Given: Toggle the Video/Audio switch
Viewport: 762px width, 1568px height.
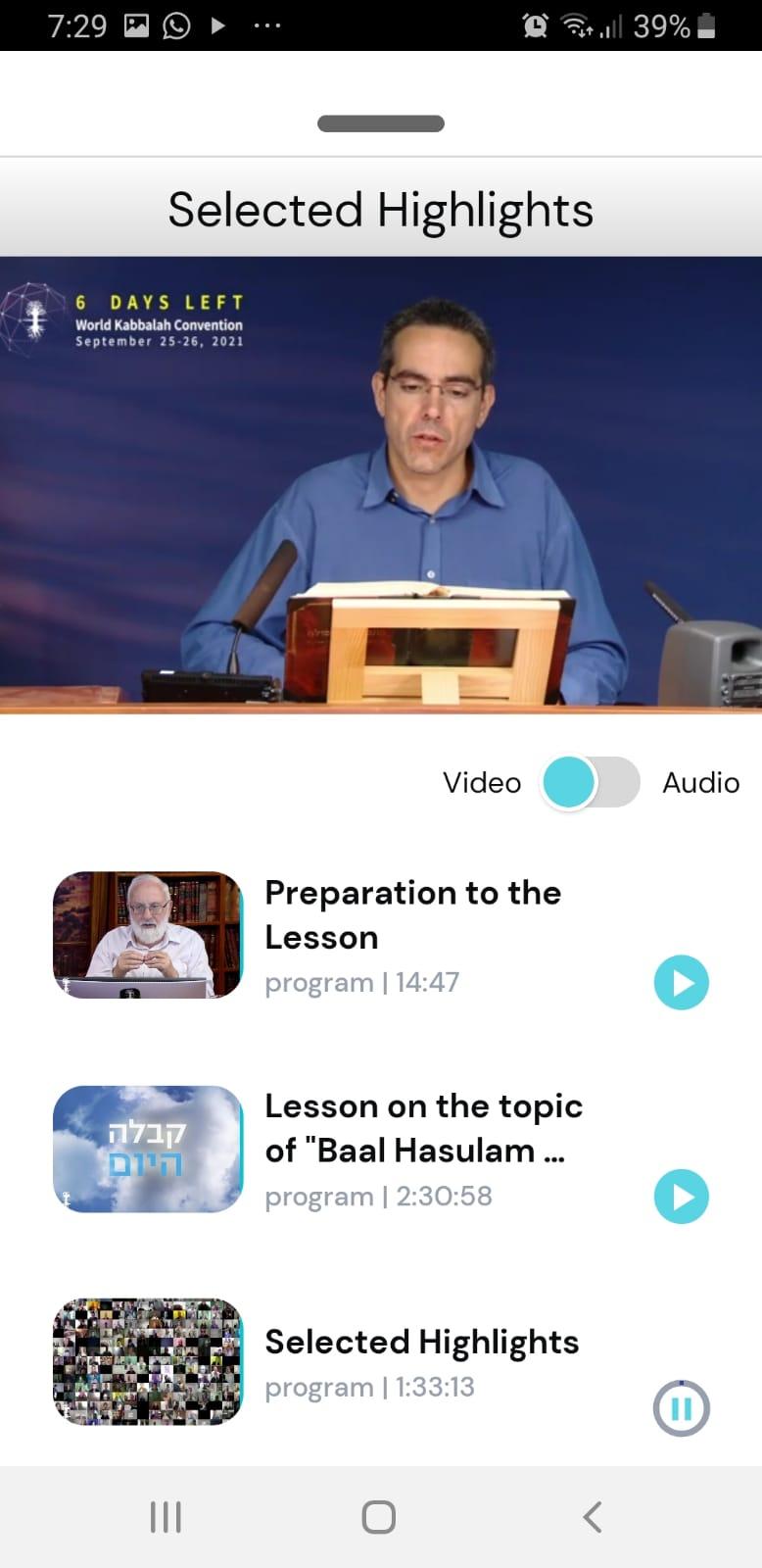Looking at the screenshot, I should pos(590,782).
